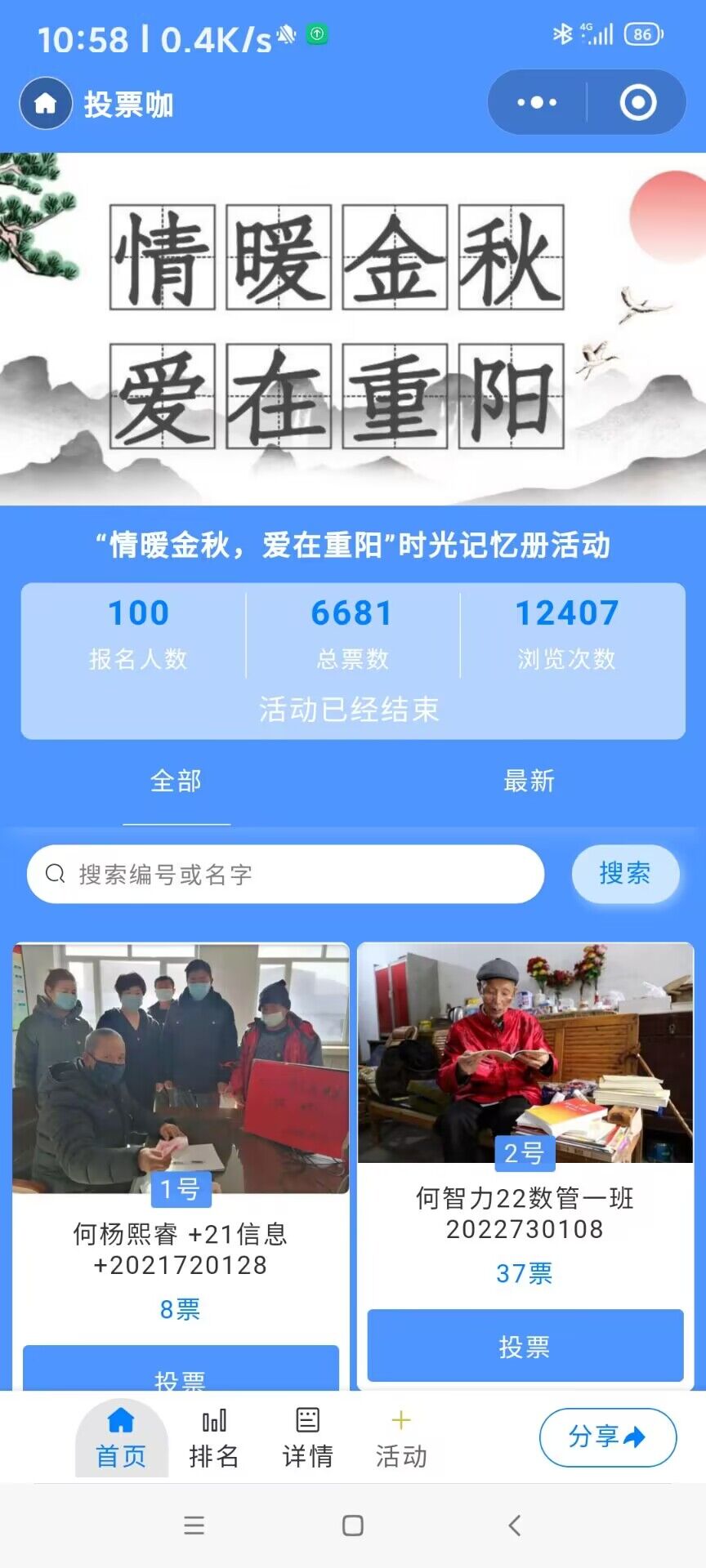The height and width of the screenshot is (1568, 706).
Task: Open the mini program more options menu
Action: [x=537, y=103]
